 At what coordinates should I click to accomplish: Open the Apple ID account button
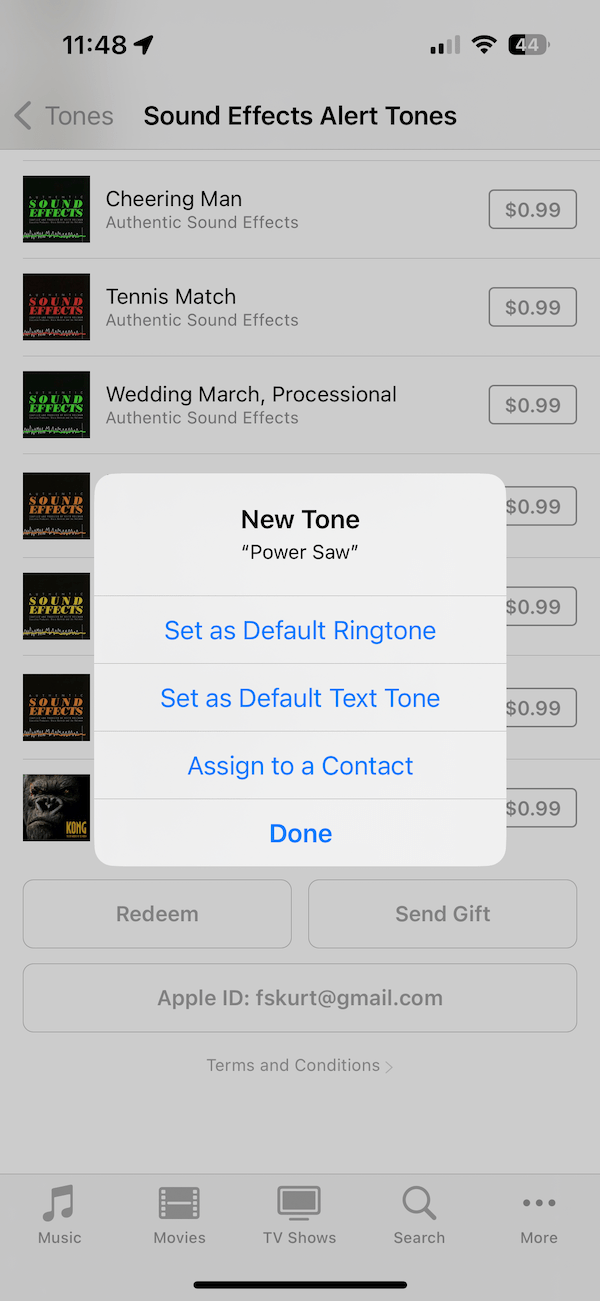click(300, 998)
